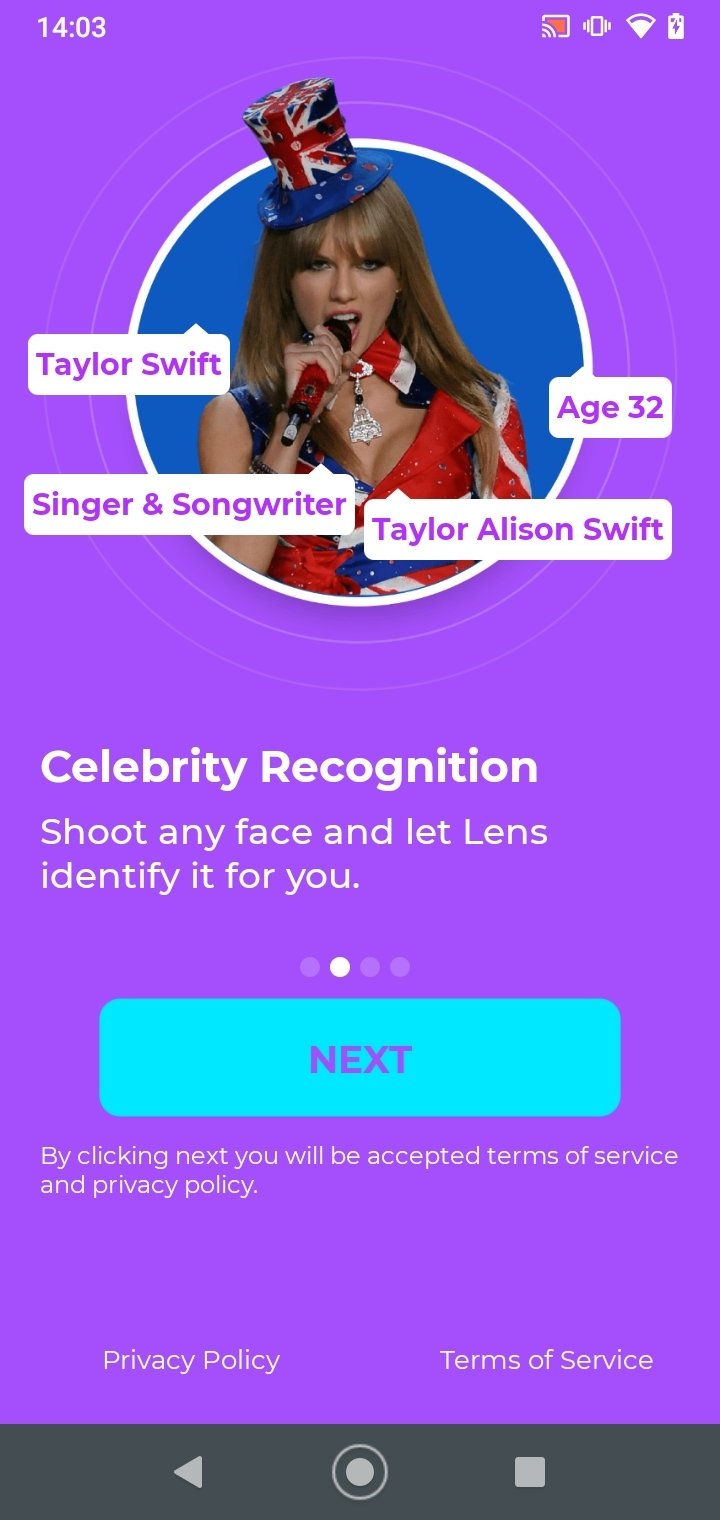Image resolution: width=720 pixels, height=1520 pixels.
Task: Go to the system home screen
Action: (x=360, y=1472)
